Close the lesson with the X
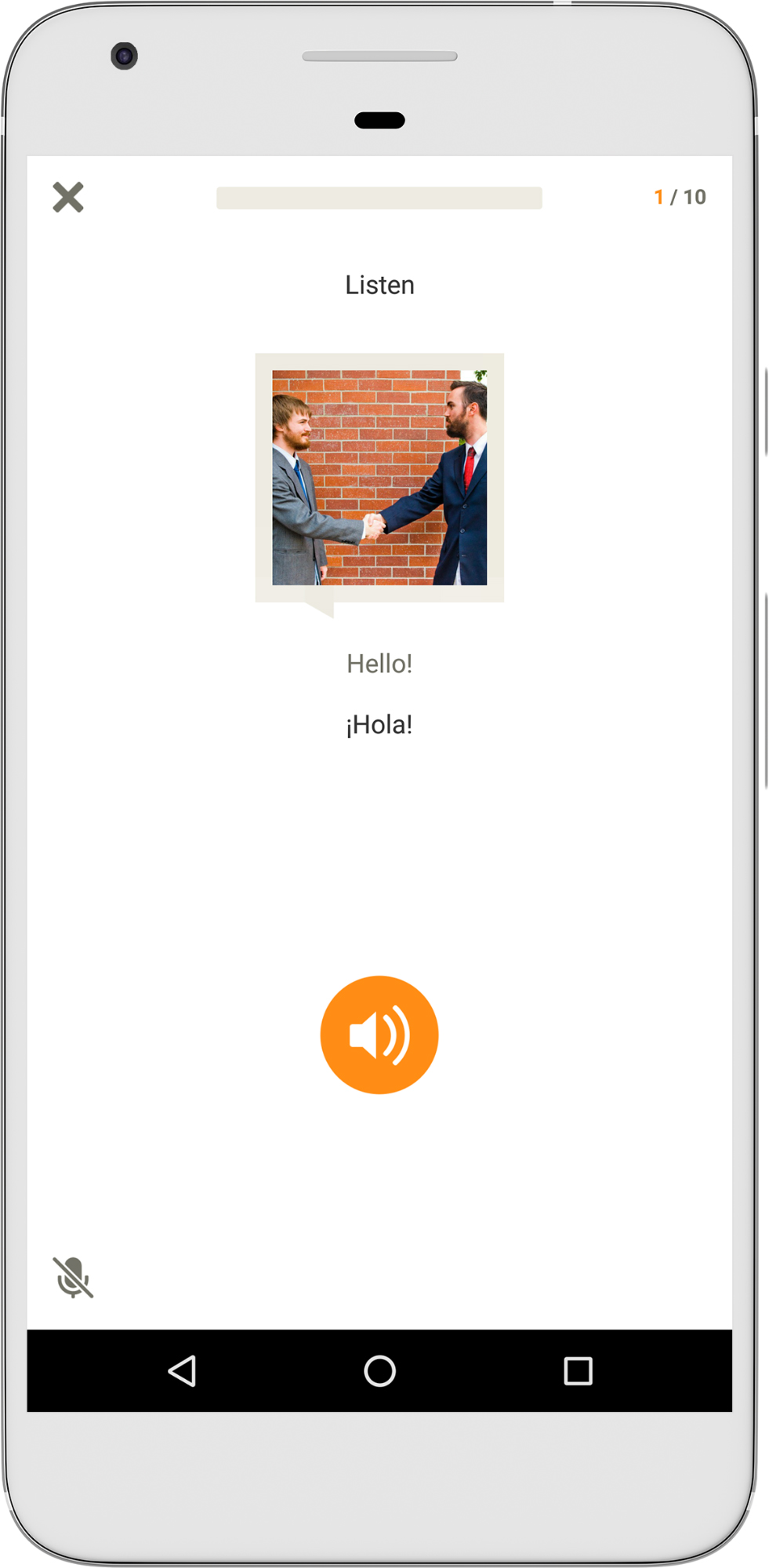This screenshot has width=769, height=1568. tap(68, 197)
